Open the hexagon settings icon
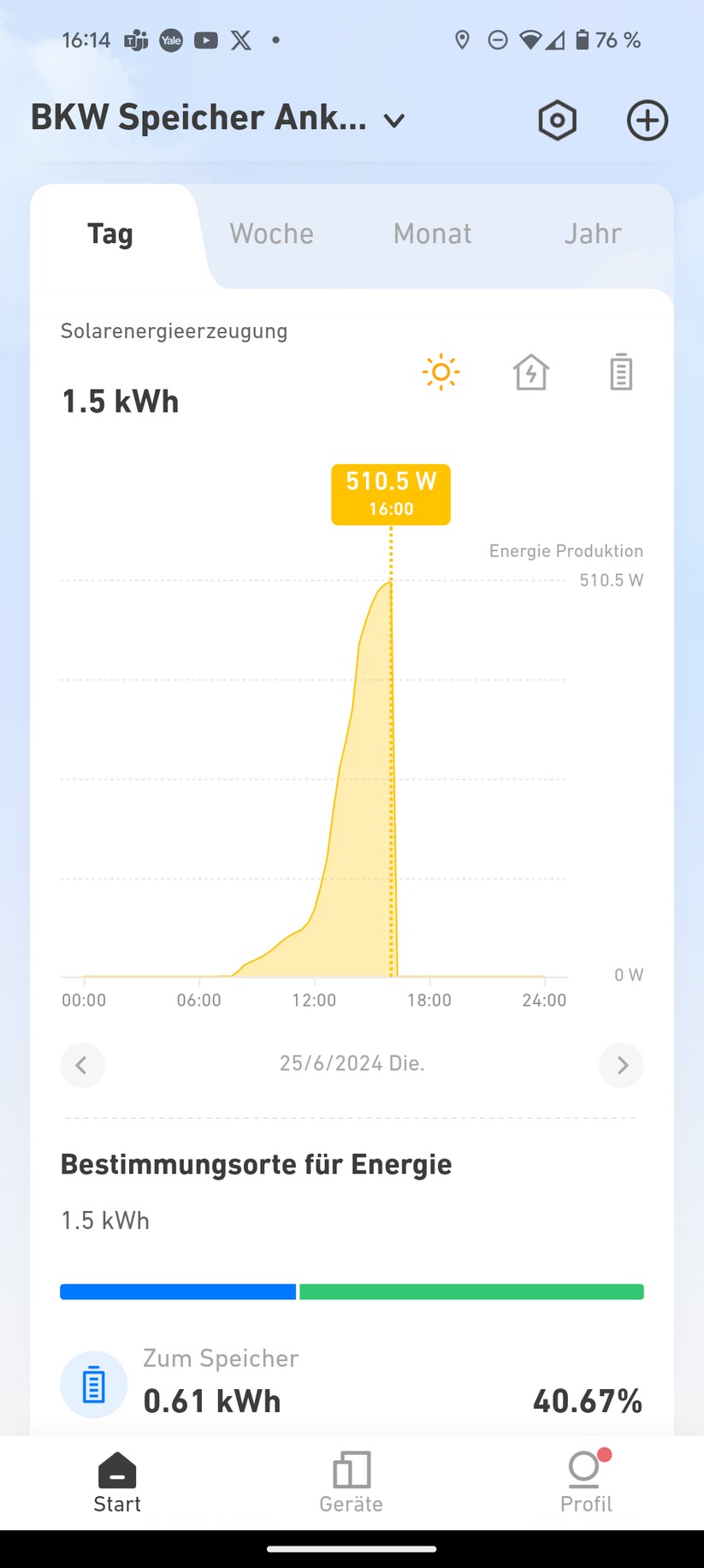 557,121
